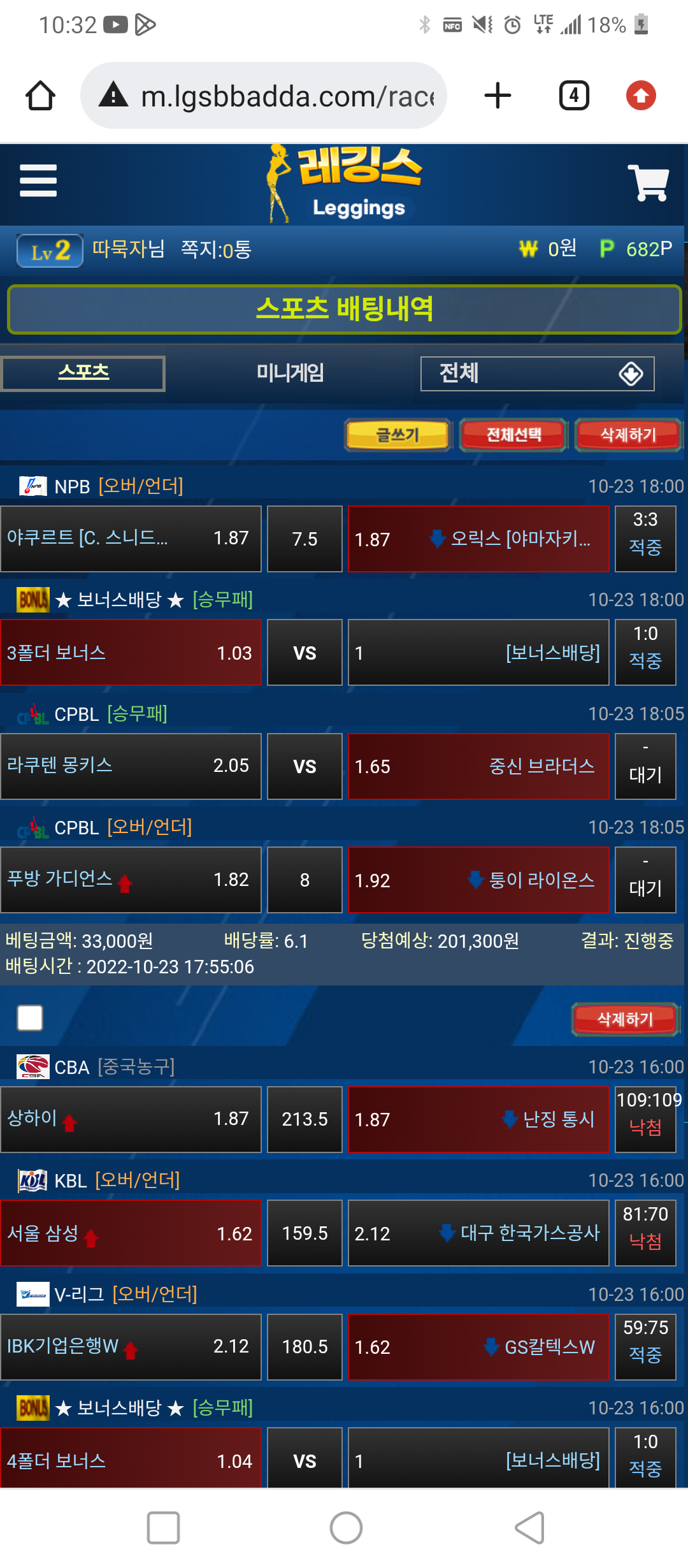Open the hamburger menu
Image resolution: width=688 pixels, height=1568 pixels.
pos(38,180)
